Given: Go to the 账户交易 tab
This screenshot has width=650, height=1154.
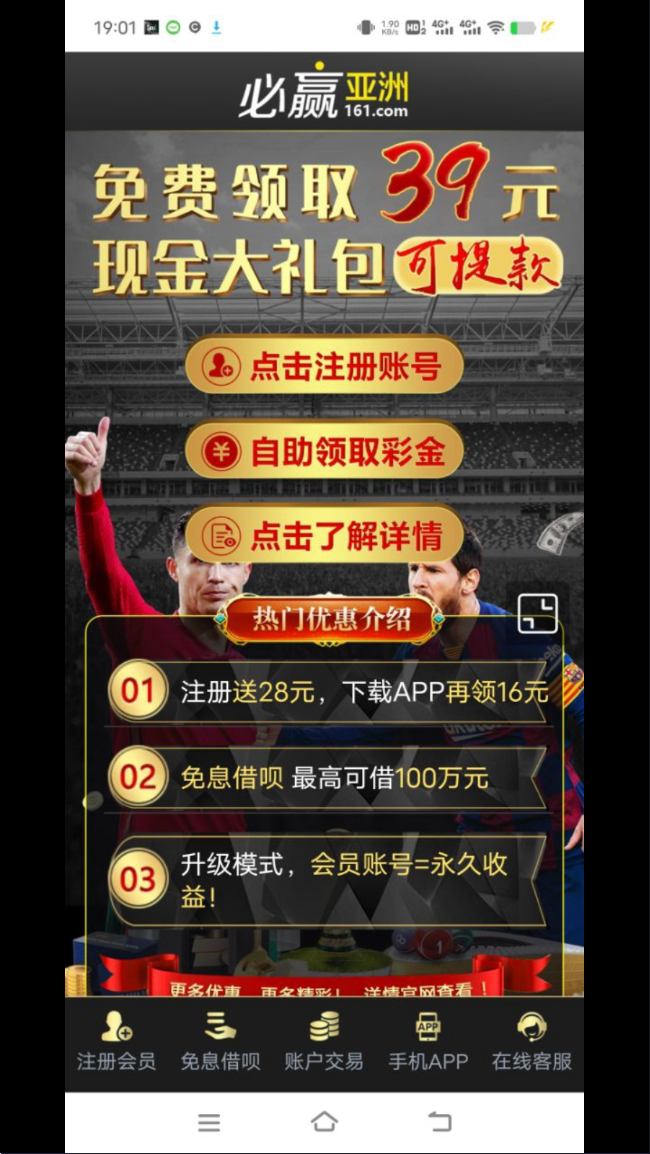Looking at the screenshot, I should (x=324, y=1043).
